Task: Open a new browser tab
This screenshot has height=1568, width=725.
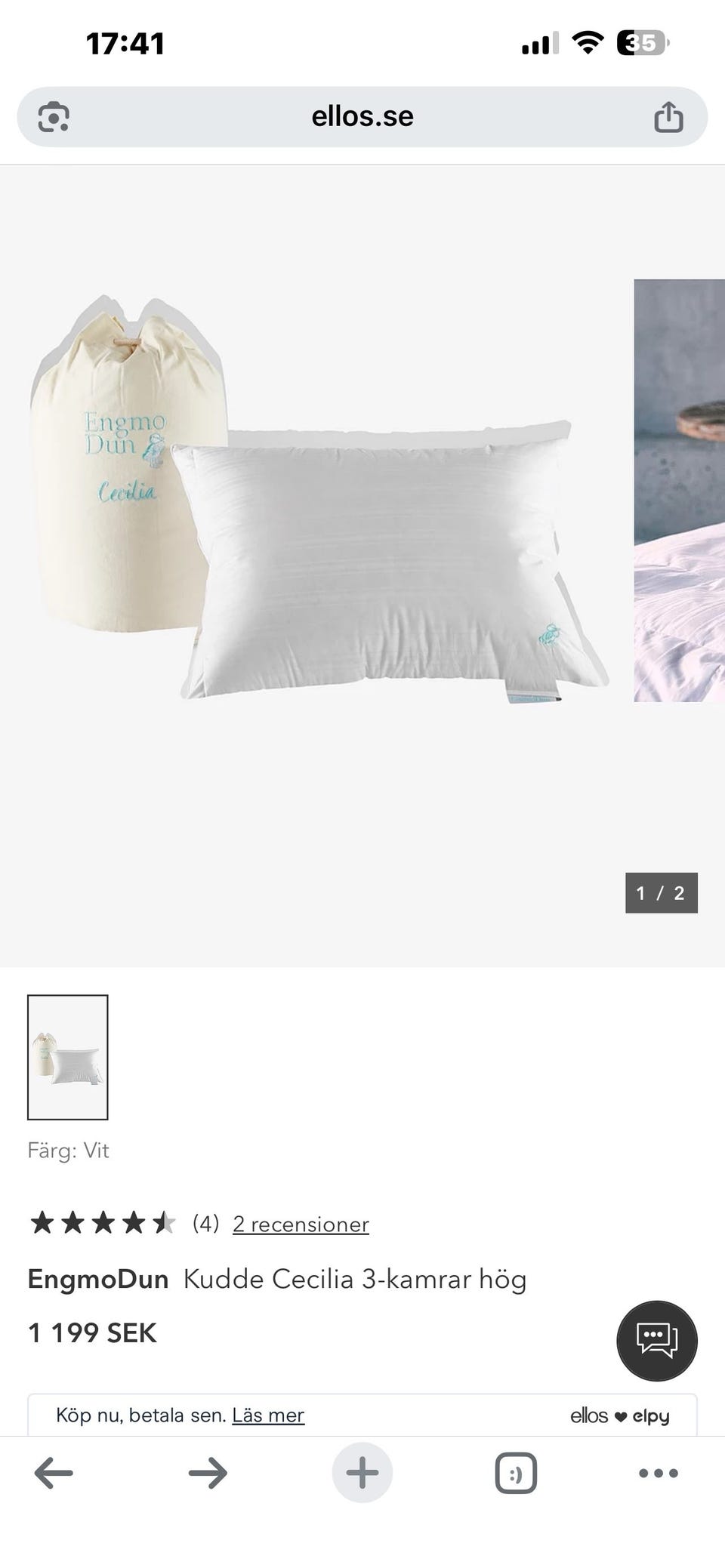Action: pyautogui.click(x=362, y=1472)
